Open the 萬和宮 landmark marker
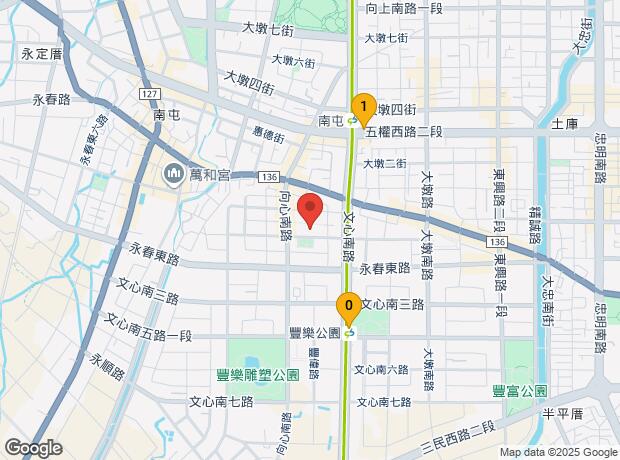The height and width of the screenshot is (460, 620). point(173,174)
